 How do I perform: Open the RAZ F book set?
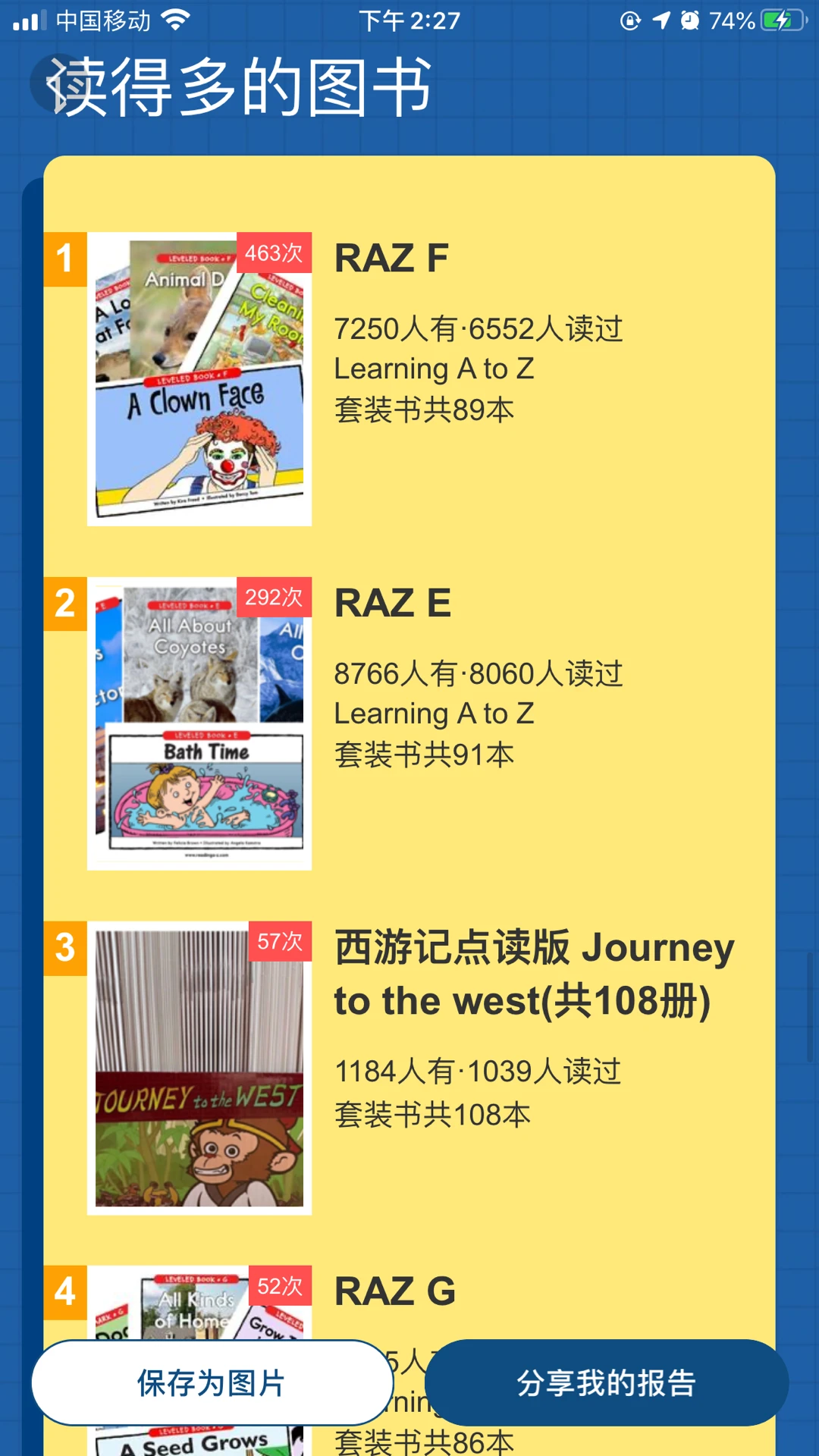[391, 259]
